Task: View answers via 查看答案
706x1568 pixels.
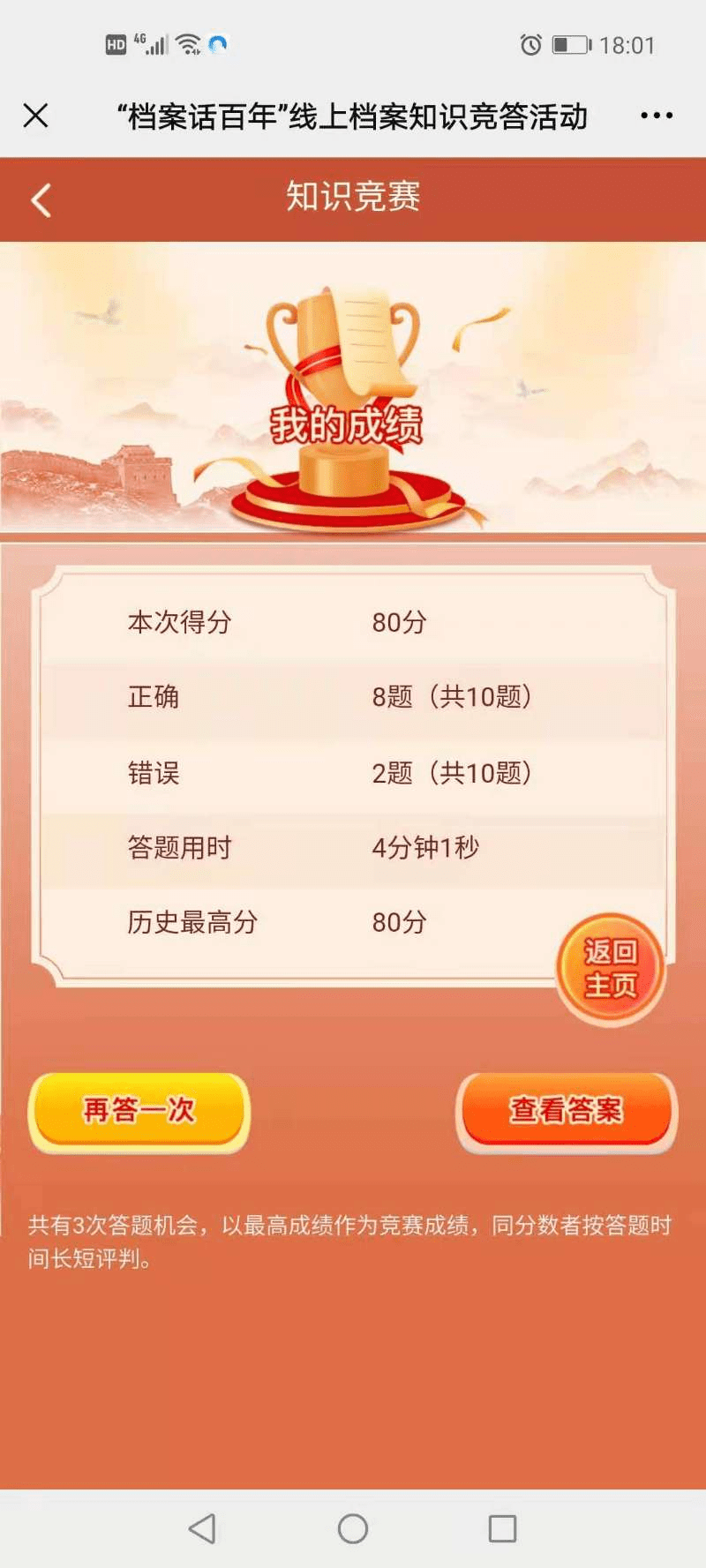Action: coord(566,1110)
